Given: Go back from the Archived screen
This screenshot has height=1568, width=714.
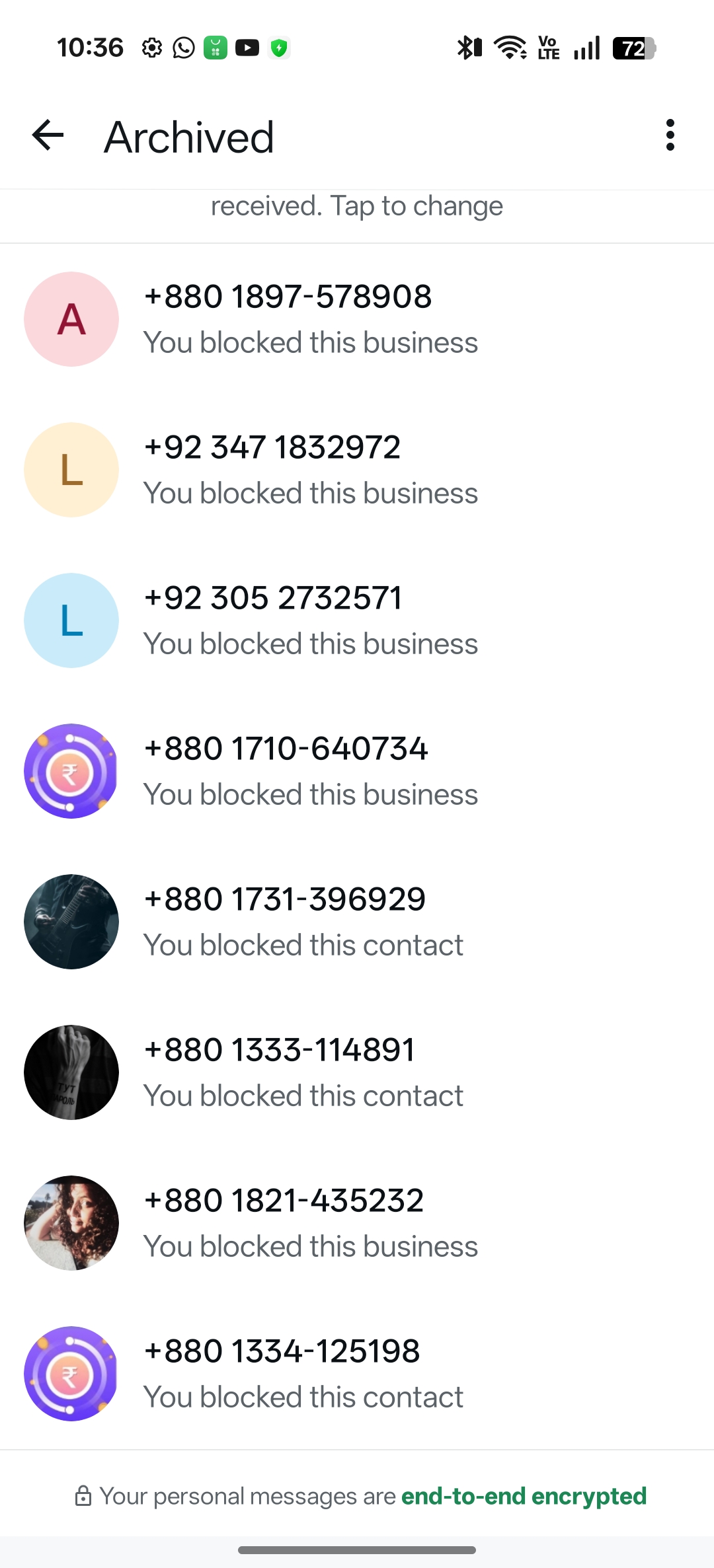Looking at the screenshot, I should (48, 136).
